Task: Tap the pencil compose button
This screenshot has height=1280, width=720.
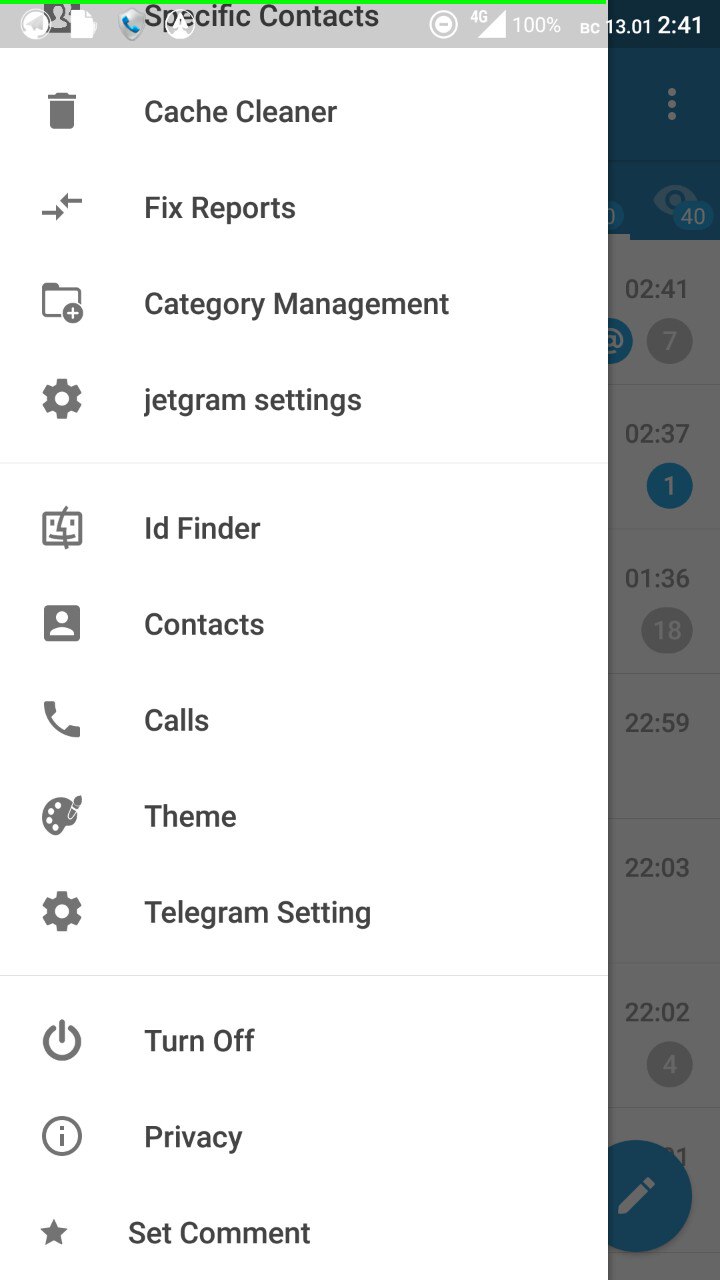Action: 636,1195
